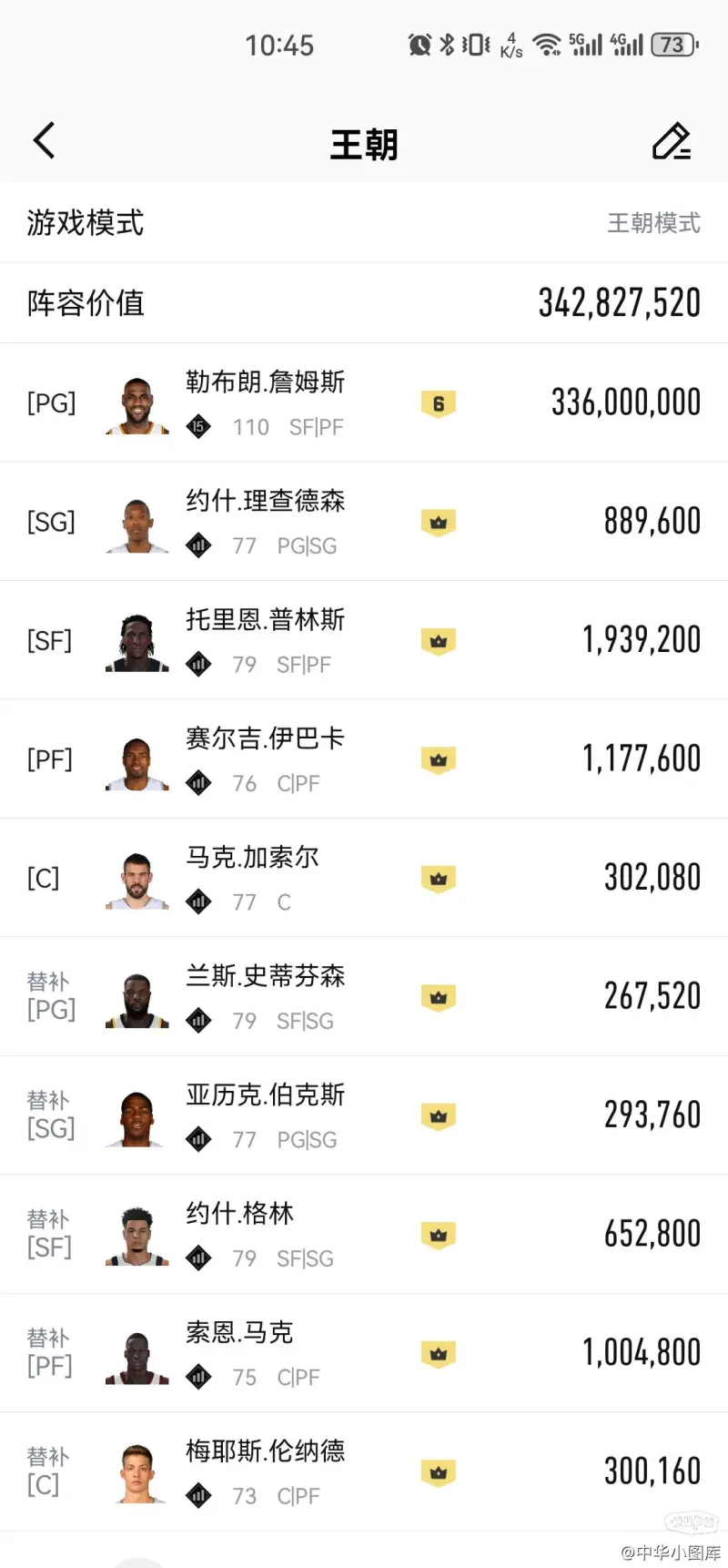Open 托里恩.普林斯 player row
Screen dimensions: 728x1568
(x=364, y=640)
